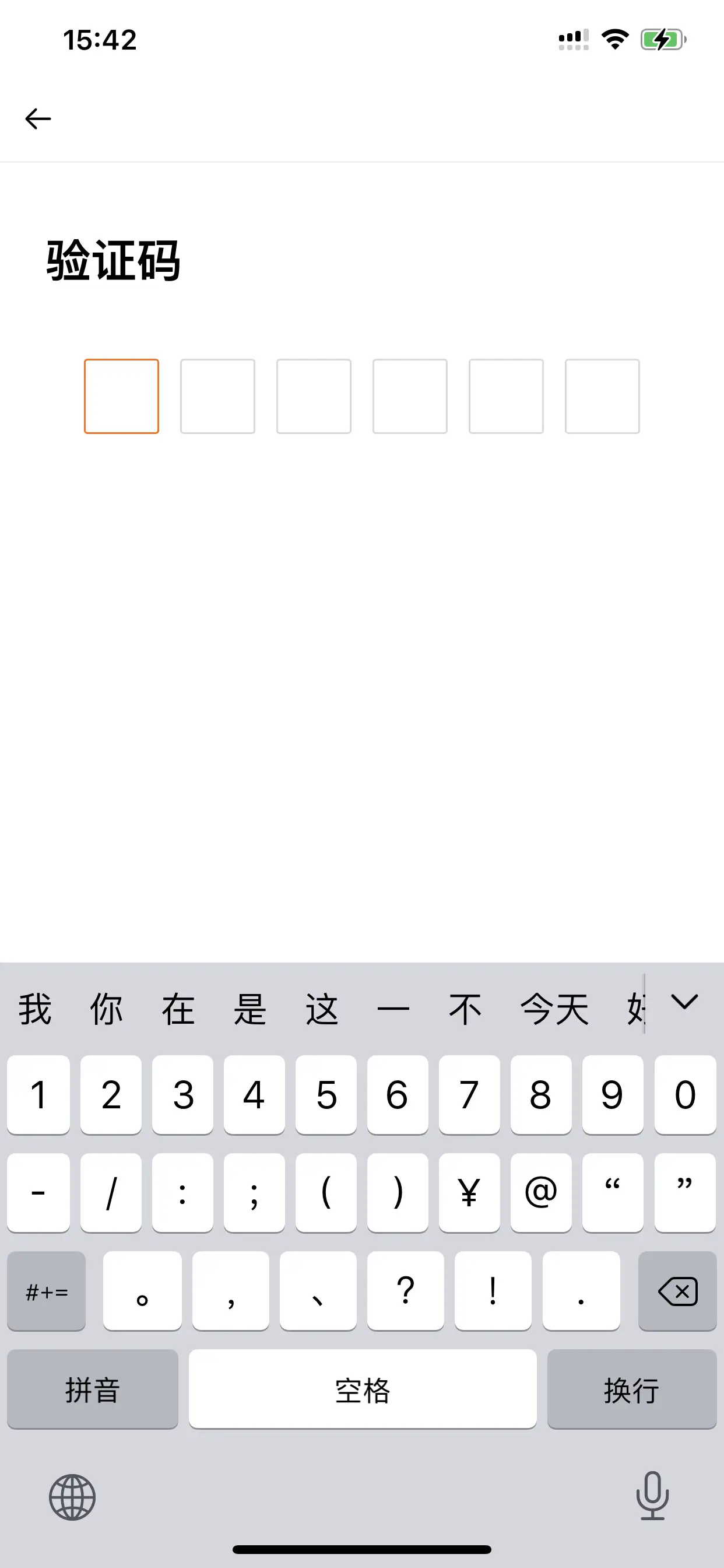
Task: Open the globe keyboard switcher
Action: click(x=72, y=1497)
